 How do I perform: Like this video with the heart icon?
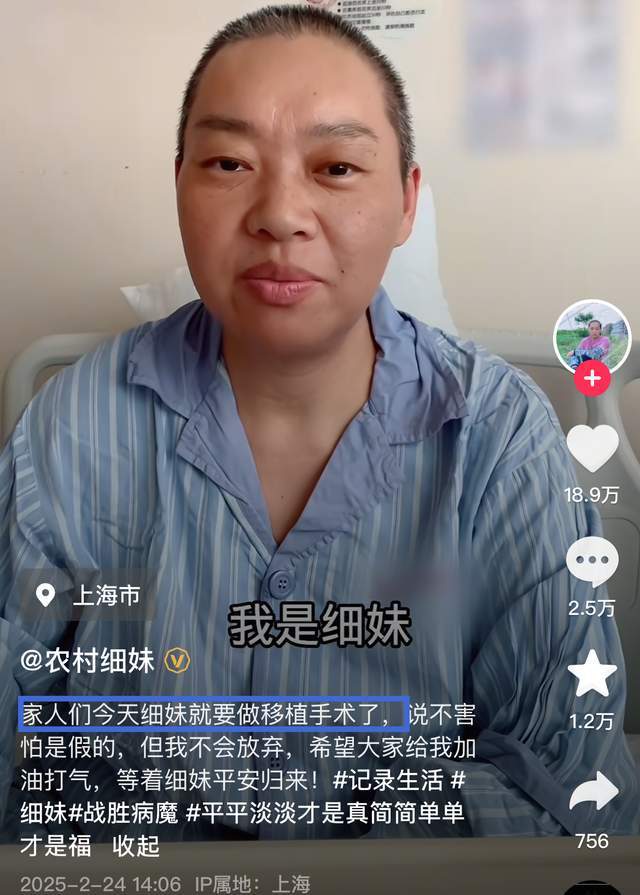coord(592,449)
